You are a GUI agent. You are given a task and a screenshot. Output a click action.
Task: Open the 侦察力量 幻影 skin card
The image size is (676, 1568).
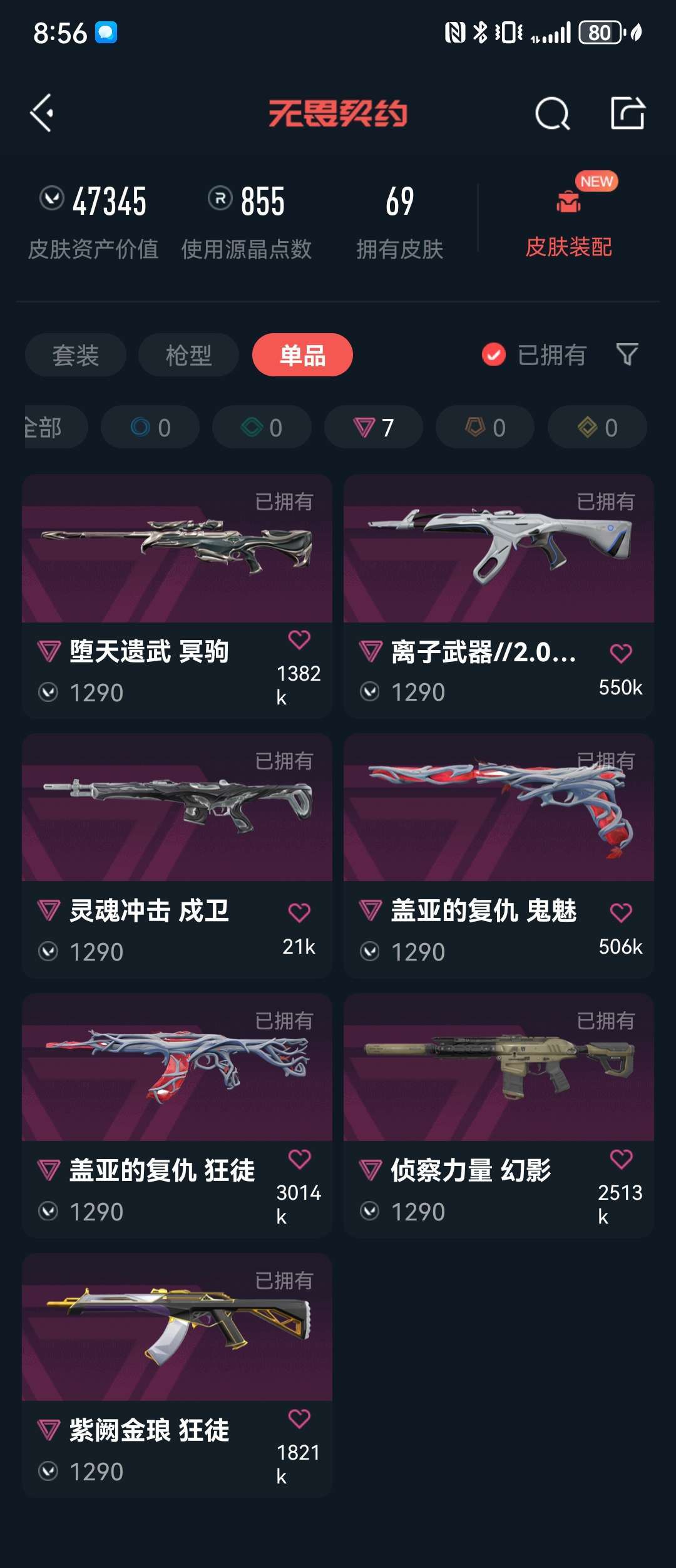click(498, 1096)
